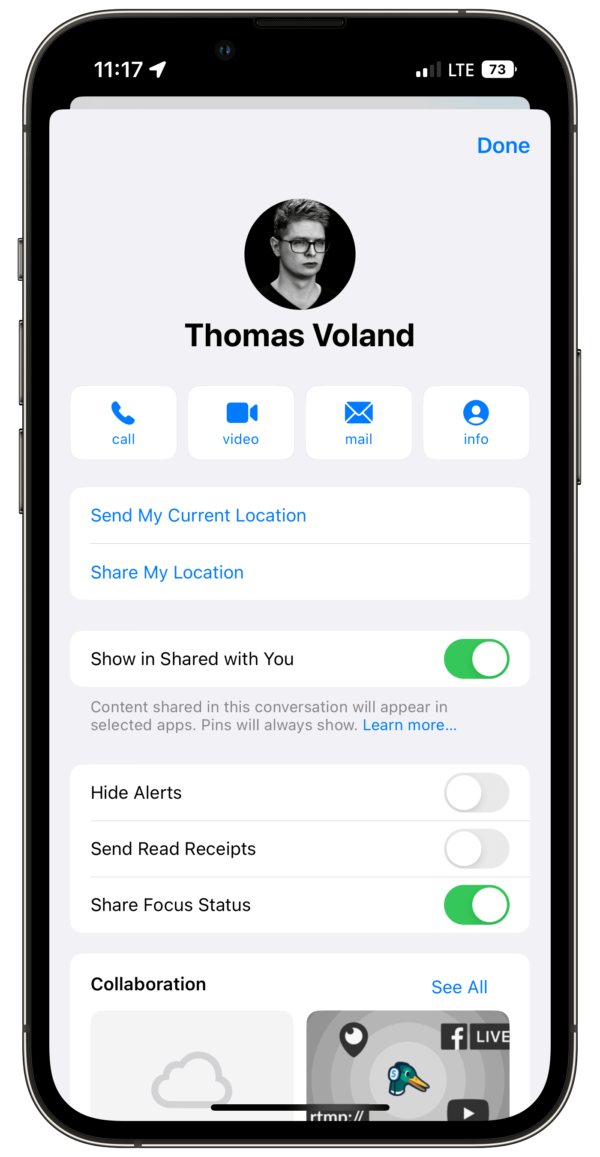Turn on Send Read Receipts
Viewport: 600px width, 1157px height.
click(476, 849)
